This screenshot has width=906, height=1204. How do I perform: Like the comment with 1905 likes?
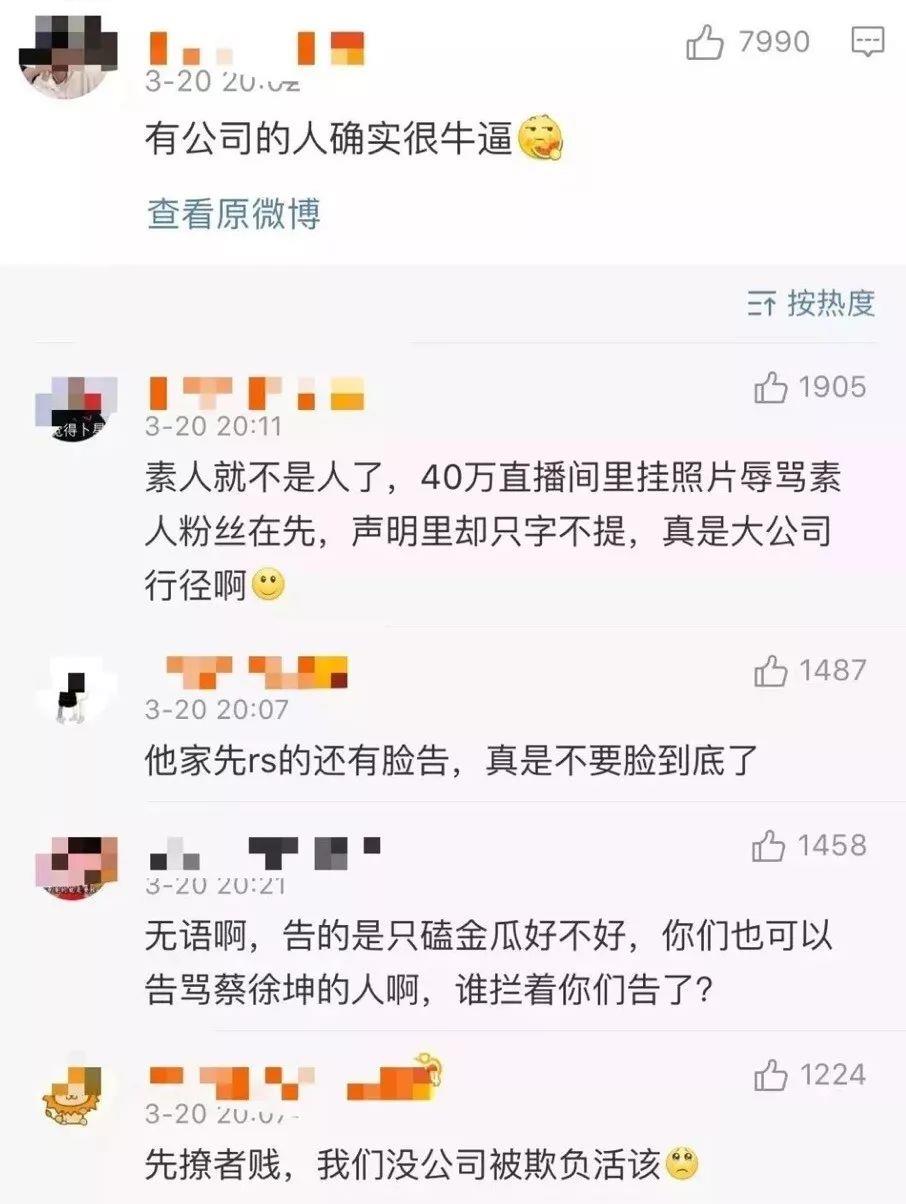tap(771, 387)
